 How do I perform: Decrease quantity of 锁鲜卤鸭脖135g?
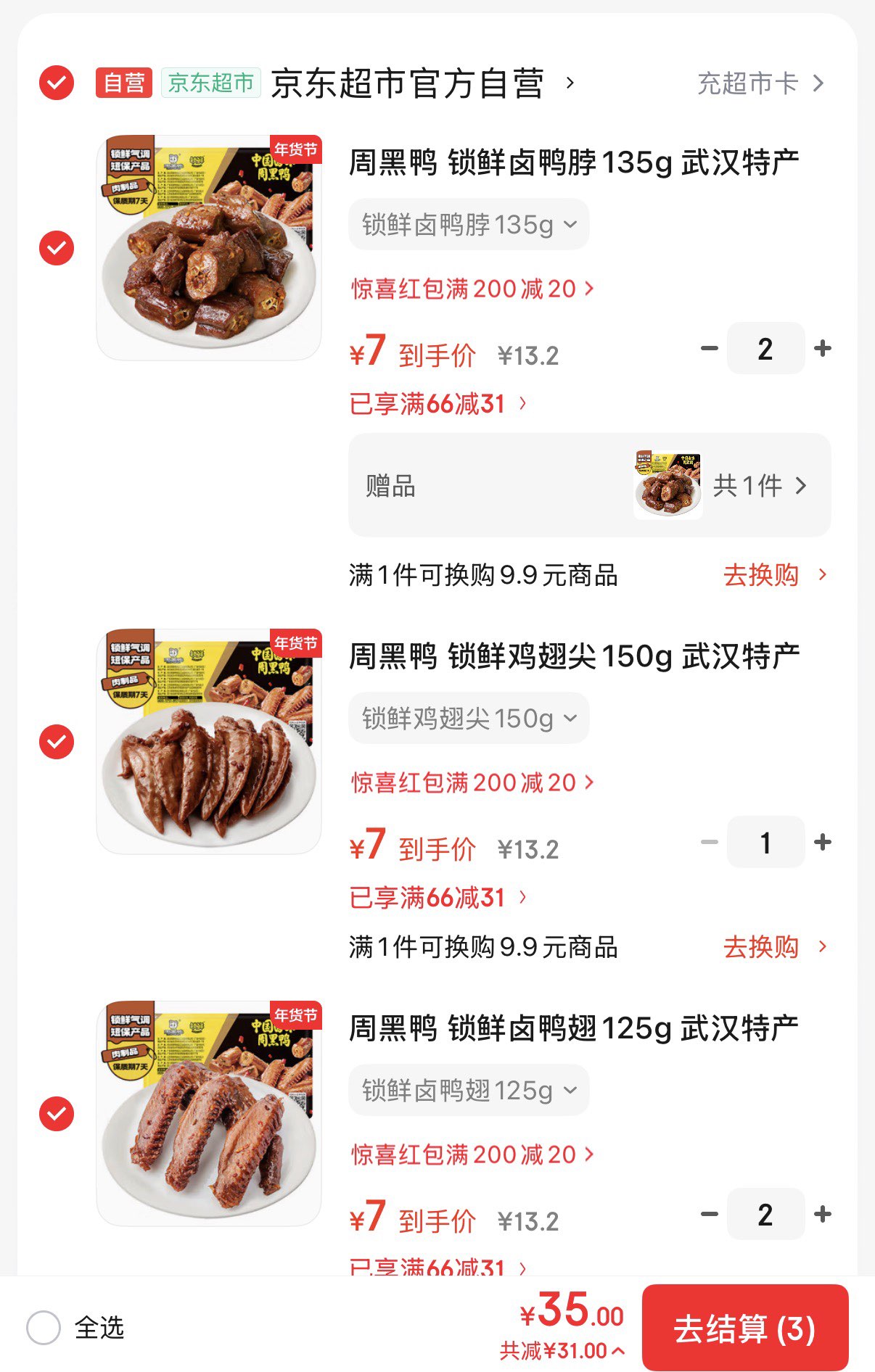709,349
